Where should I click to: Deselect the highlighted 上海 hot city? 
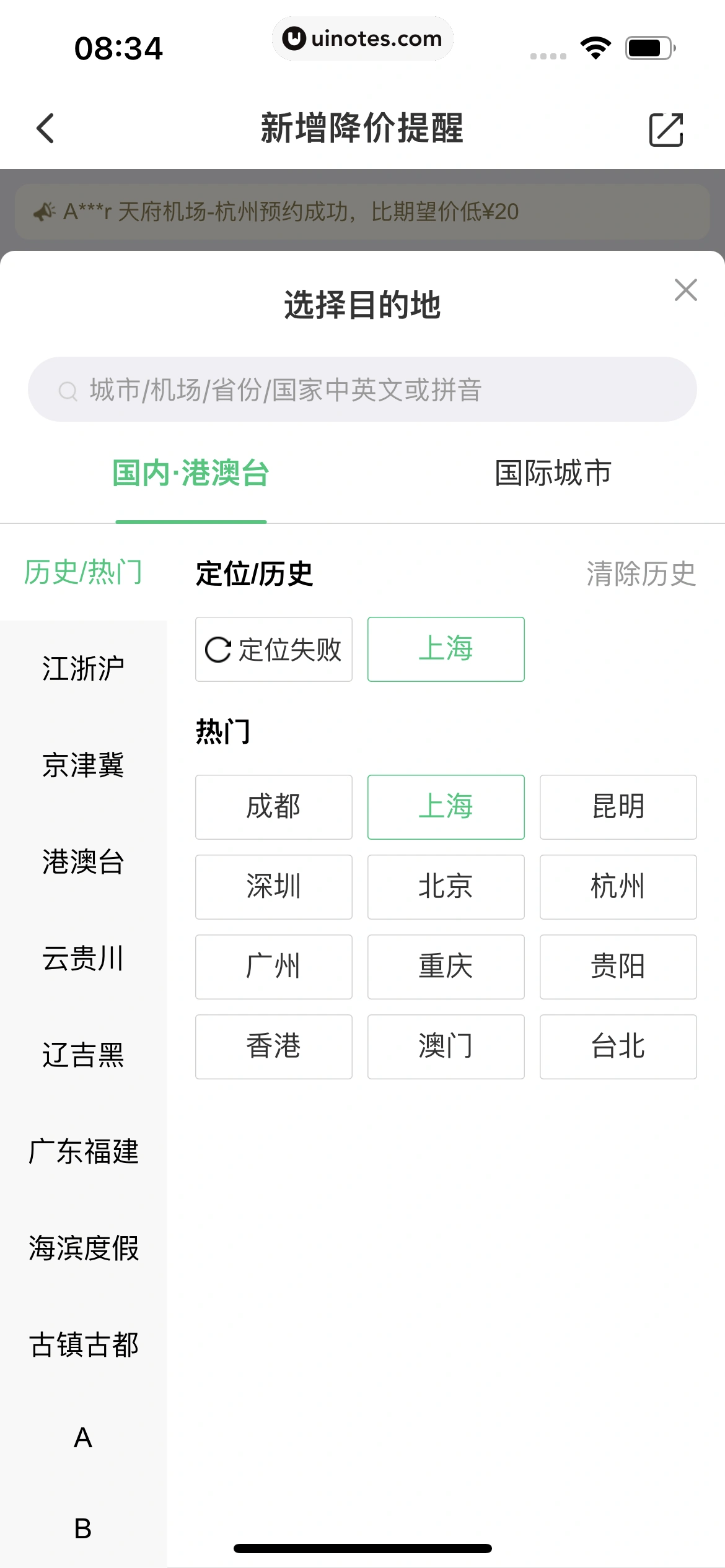coord(446,806)
